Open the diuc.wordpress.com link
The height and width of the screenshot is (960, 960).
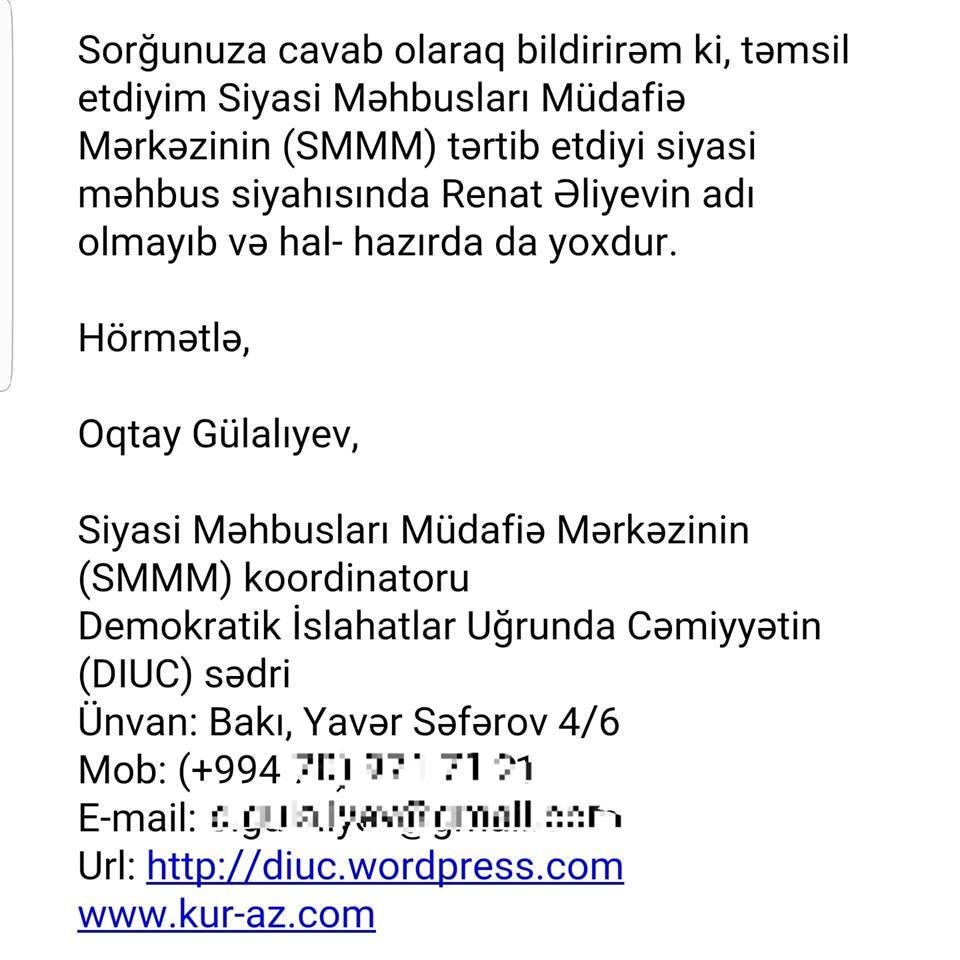coord(384,866)
